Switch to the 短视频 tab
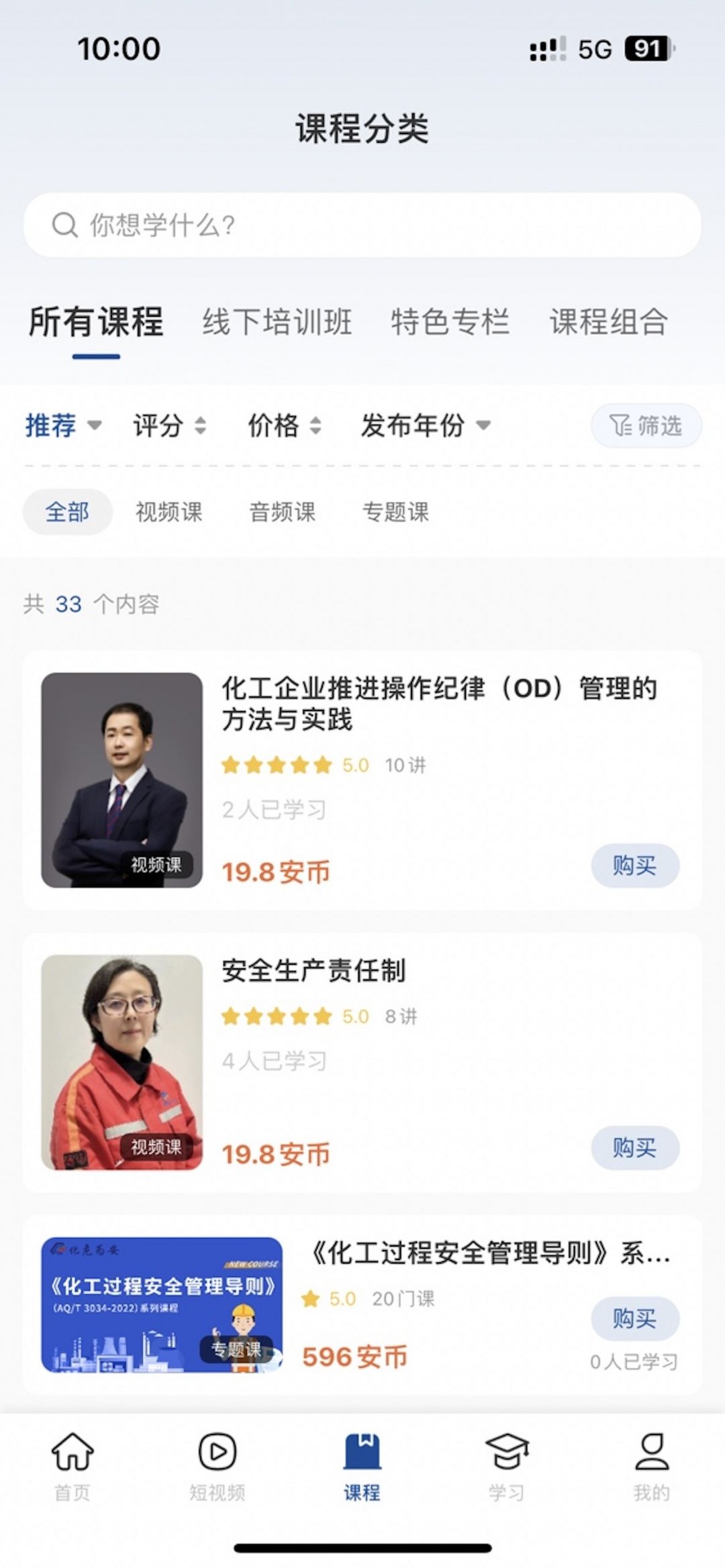Screen dimensions: 725x1568 [x=217, y=1466]
